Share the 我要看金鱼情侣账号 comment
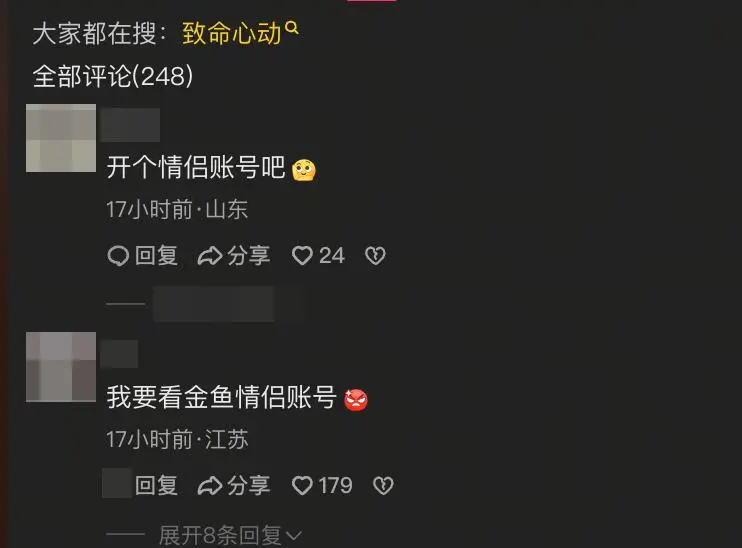The height and width of the screenshot is (548, 742). point(234,486)
